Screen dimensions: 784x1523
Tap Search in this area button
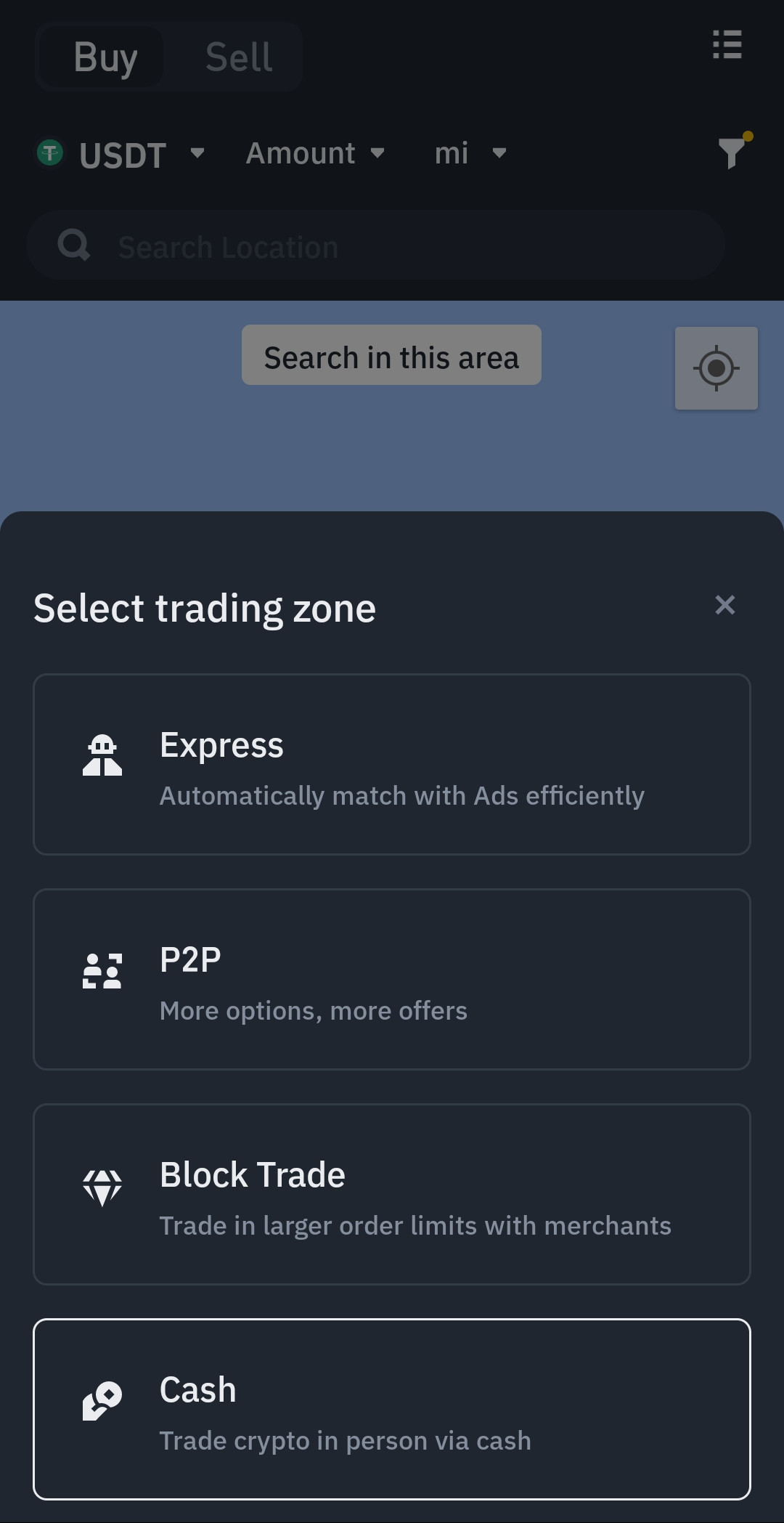pos(391,355)
